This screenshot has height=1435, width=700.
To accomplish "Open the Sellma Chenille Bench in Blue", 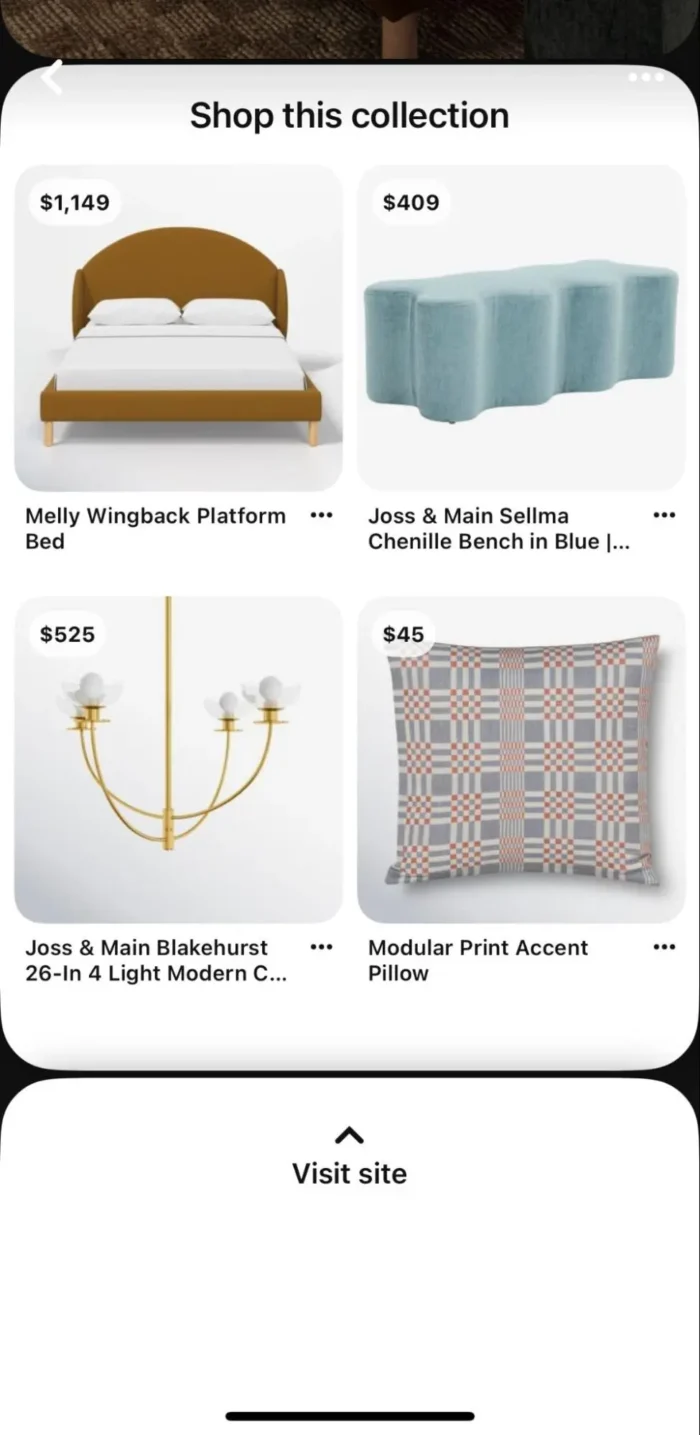I will (521, 328).
